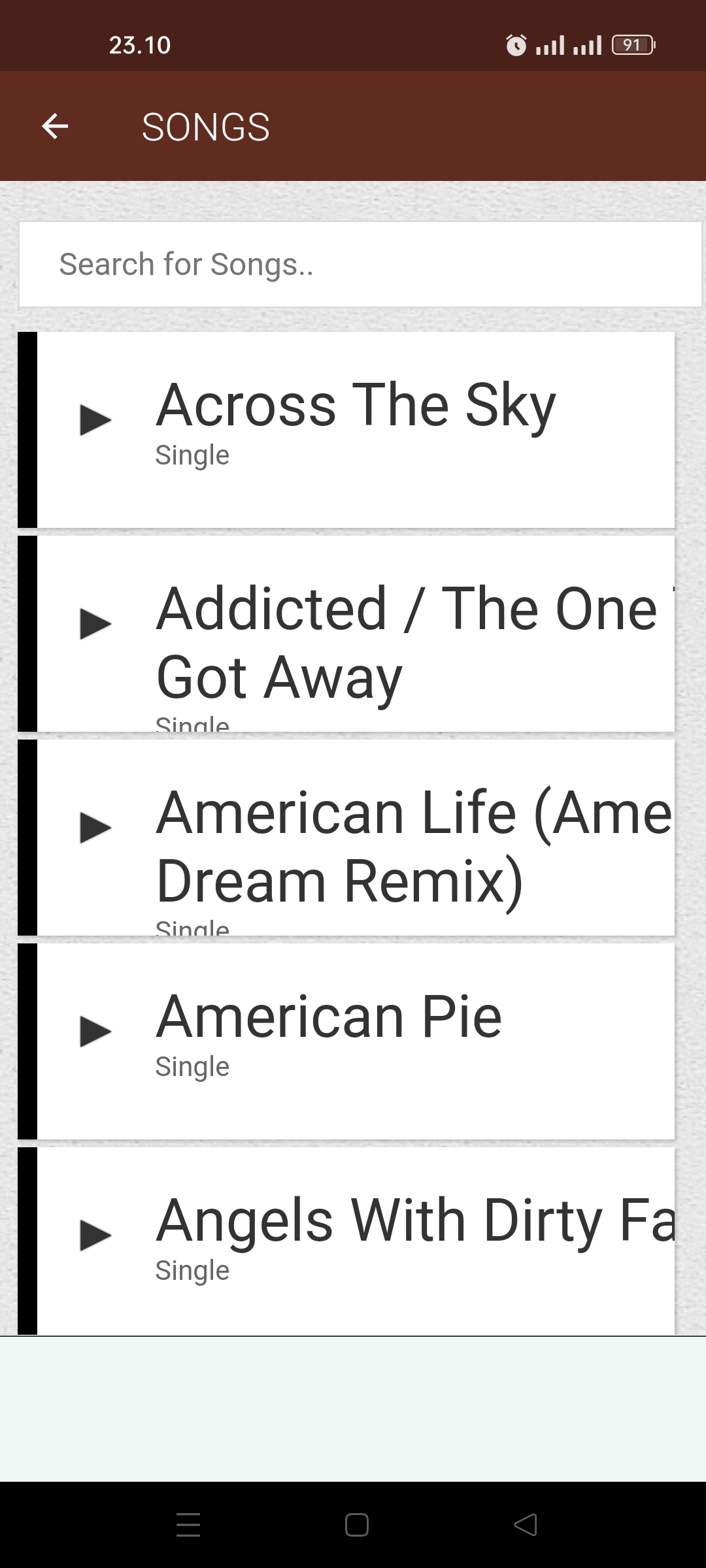Choose Angels With Dirty Faces from list
The height and width of the screenshot is (1568, 706).
346,1241
